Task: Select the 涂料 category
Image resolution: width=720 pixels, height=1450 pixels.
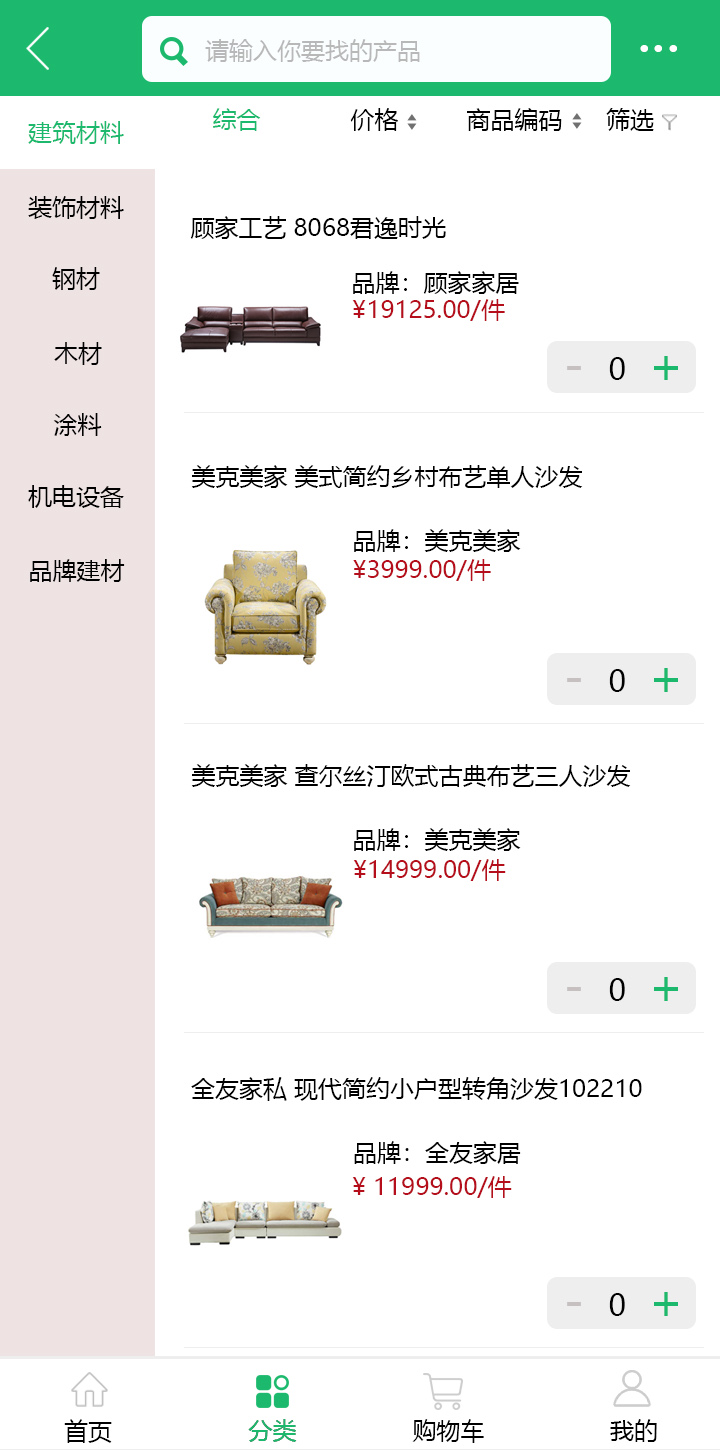Action: click(x=77, y=425)
